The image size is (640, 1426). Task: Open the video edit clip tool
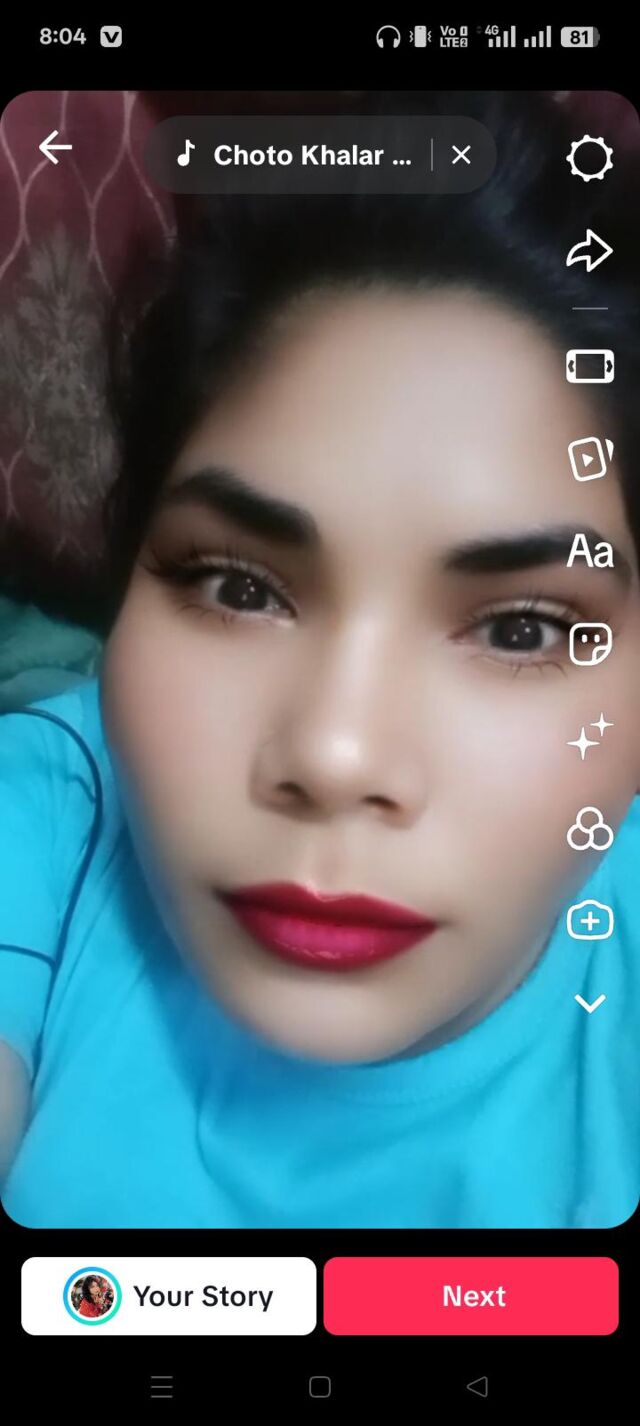[x=589, y=366]
